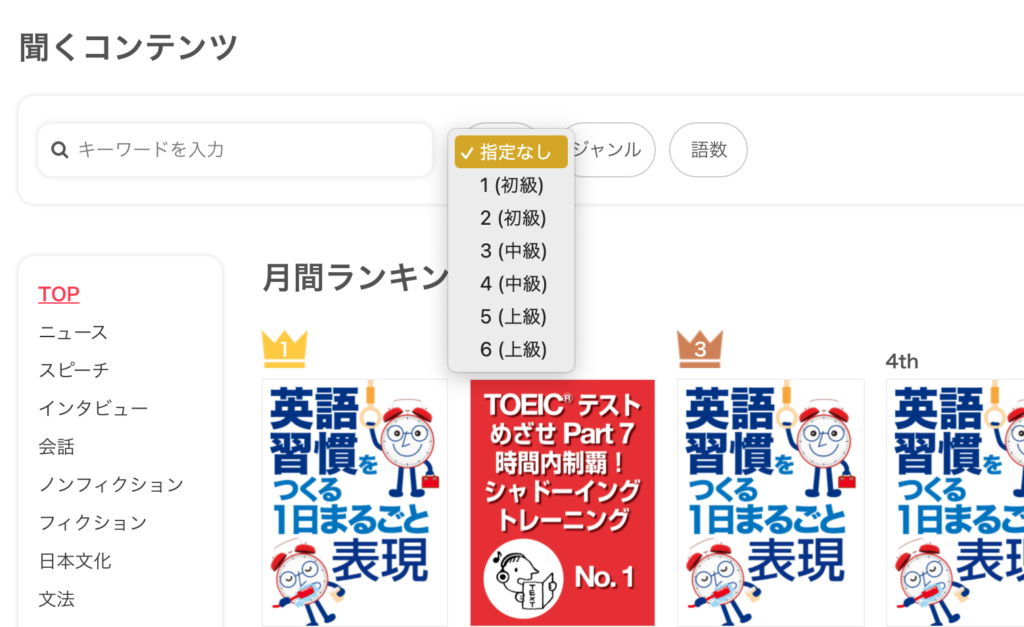This screenshot has height=627, width=1024.
Task: Select the 指定なし option
Action: pos(512,152)
